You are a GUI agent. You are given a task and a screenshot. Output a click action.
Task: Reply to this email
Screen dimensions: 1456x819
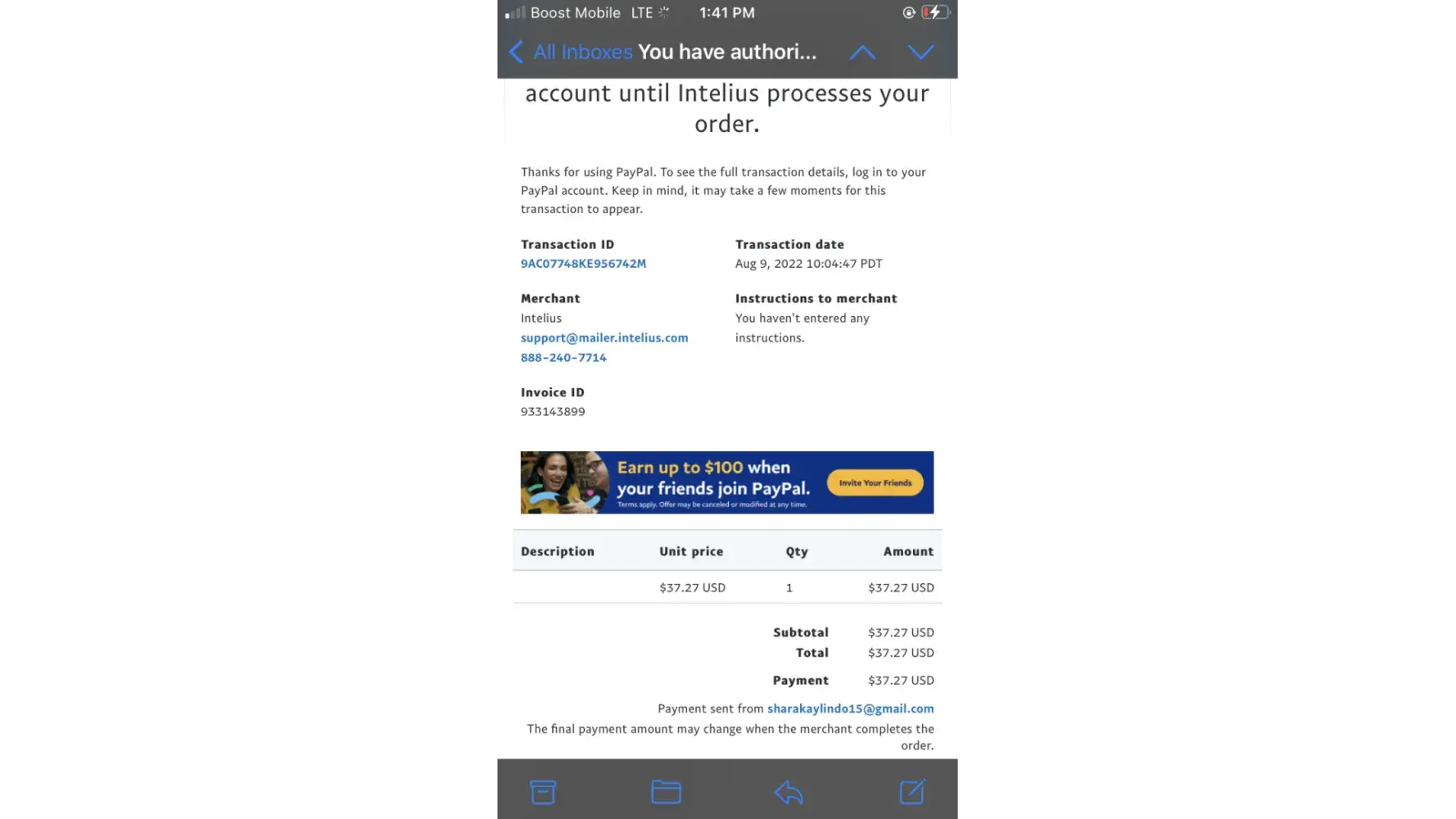[789, 792]
